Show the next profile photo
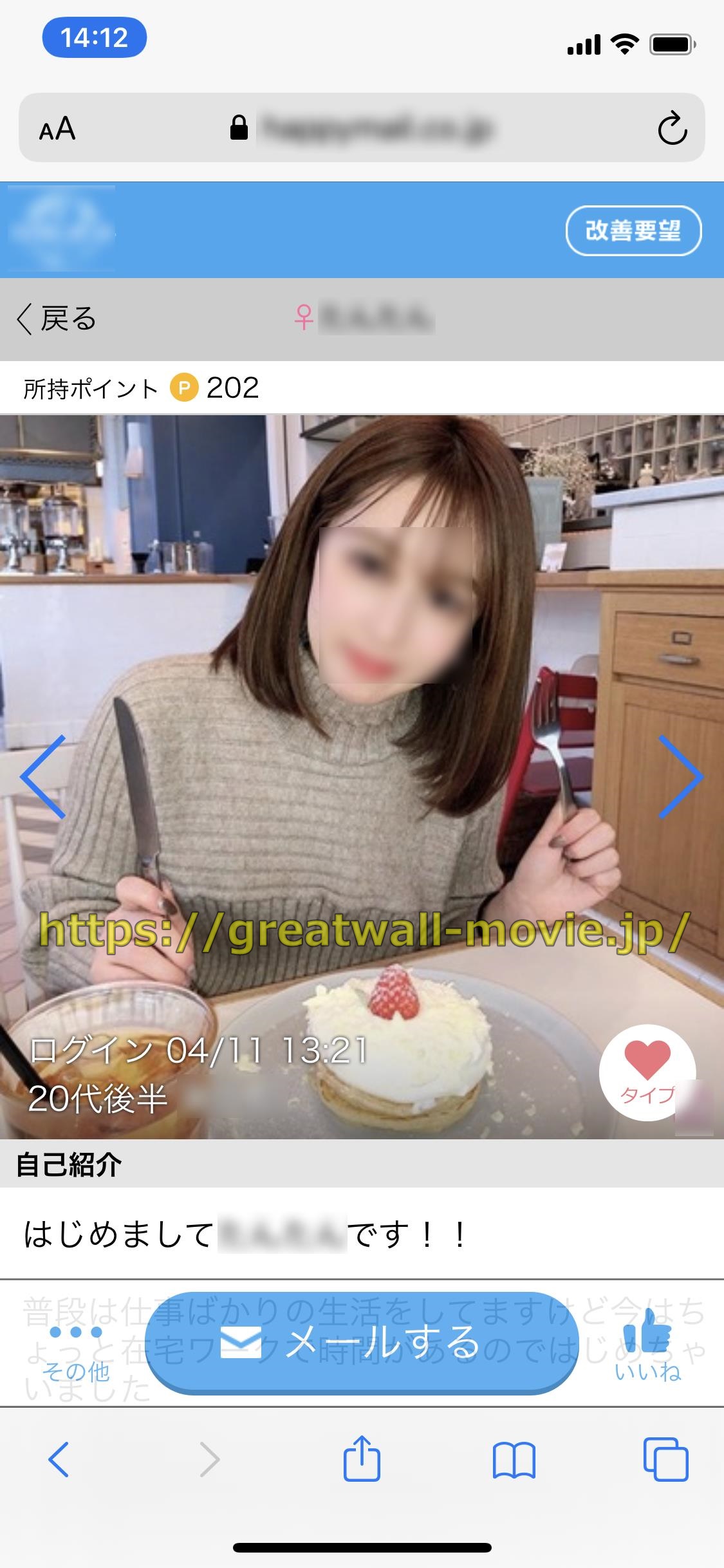The width and height of the screenshot is (724, 1568). pyautogui.click(x=680, y=777)
